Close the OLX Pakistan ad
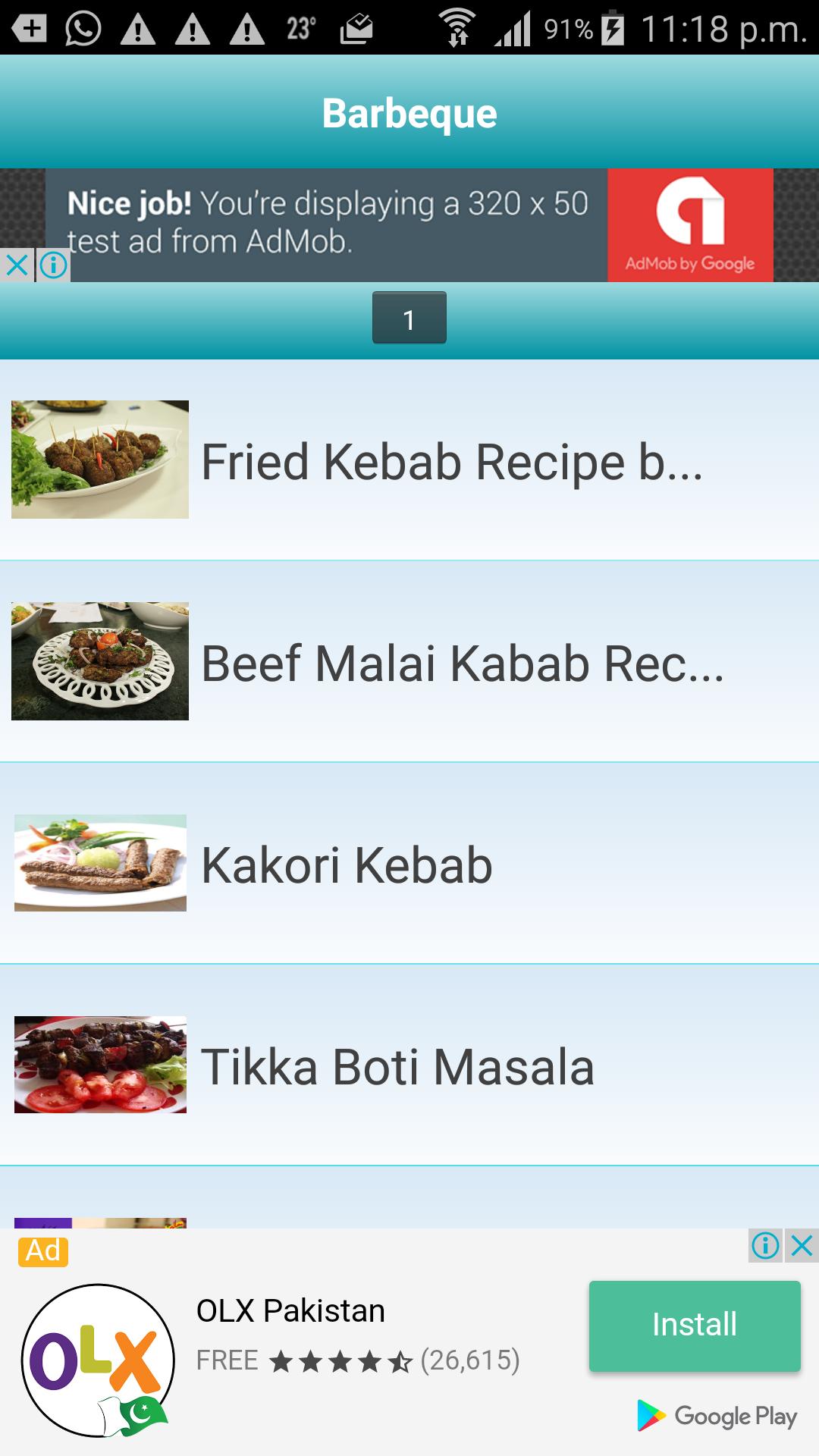The height and width of the screenshot is (1456, 819). [802, 1245]
